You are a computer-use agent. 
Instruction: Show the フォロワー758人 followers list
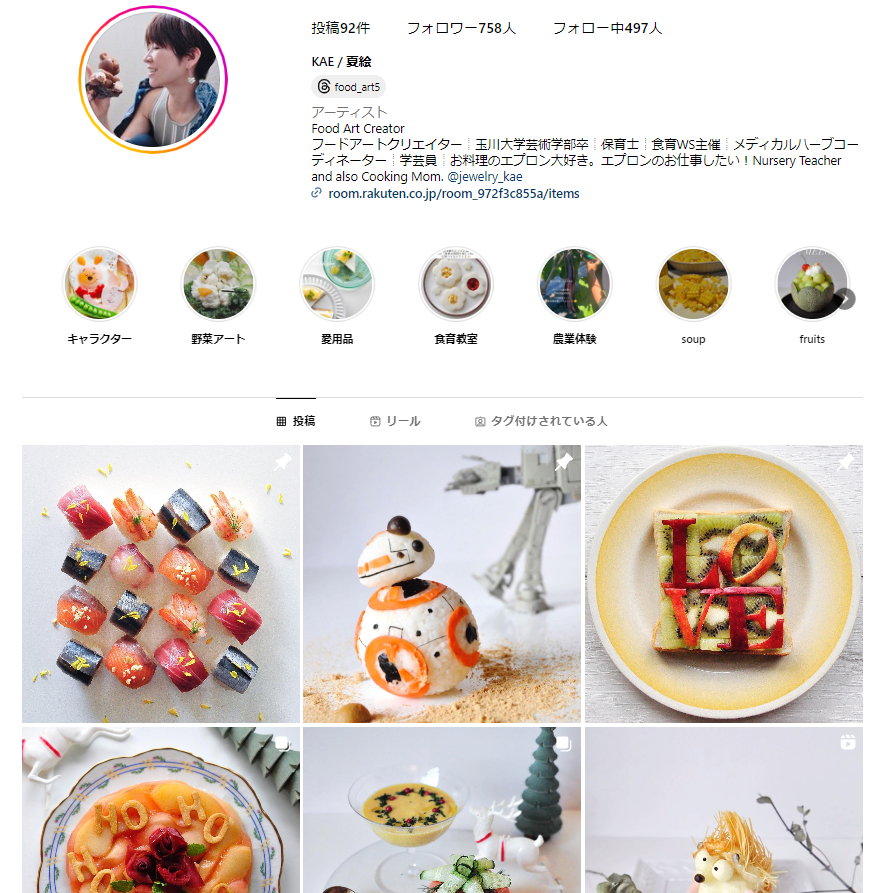click(x=461, y=29)
